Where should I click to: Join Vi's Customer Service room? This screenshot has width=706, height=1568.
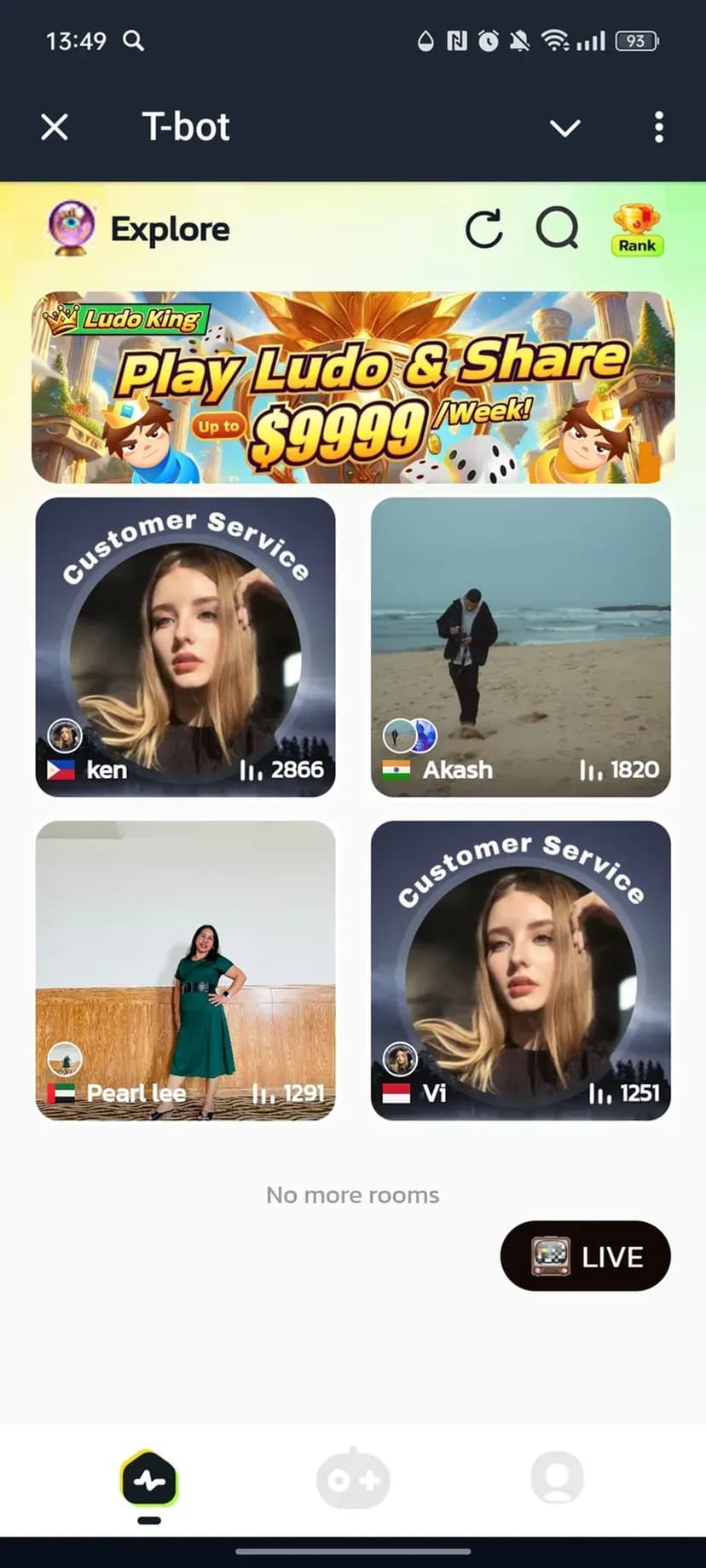coord(520,970)
